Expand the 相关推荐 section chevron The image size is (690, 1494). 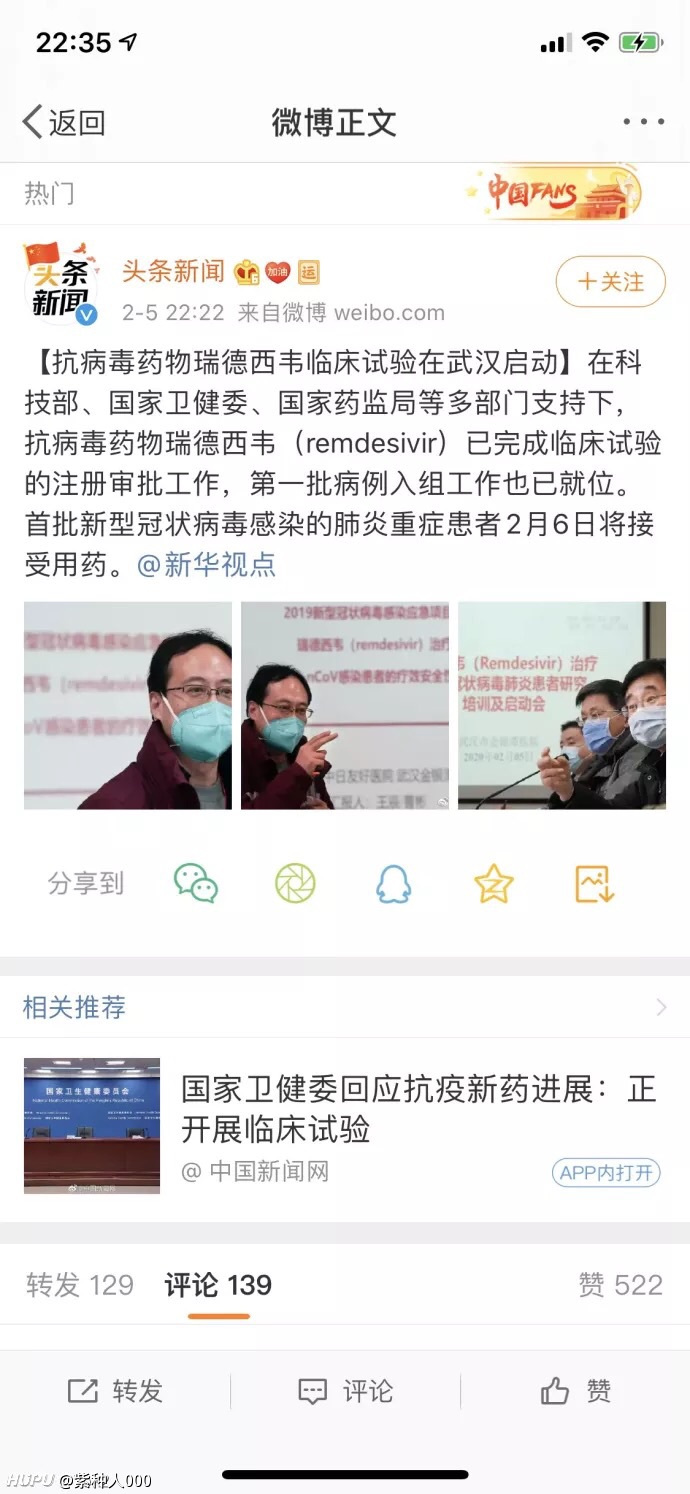[661, 1007]
